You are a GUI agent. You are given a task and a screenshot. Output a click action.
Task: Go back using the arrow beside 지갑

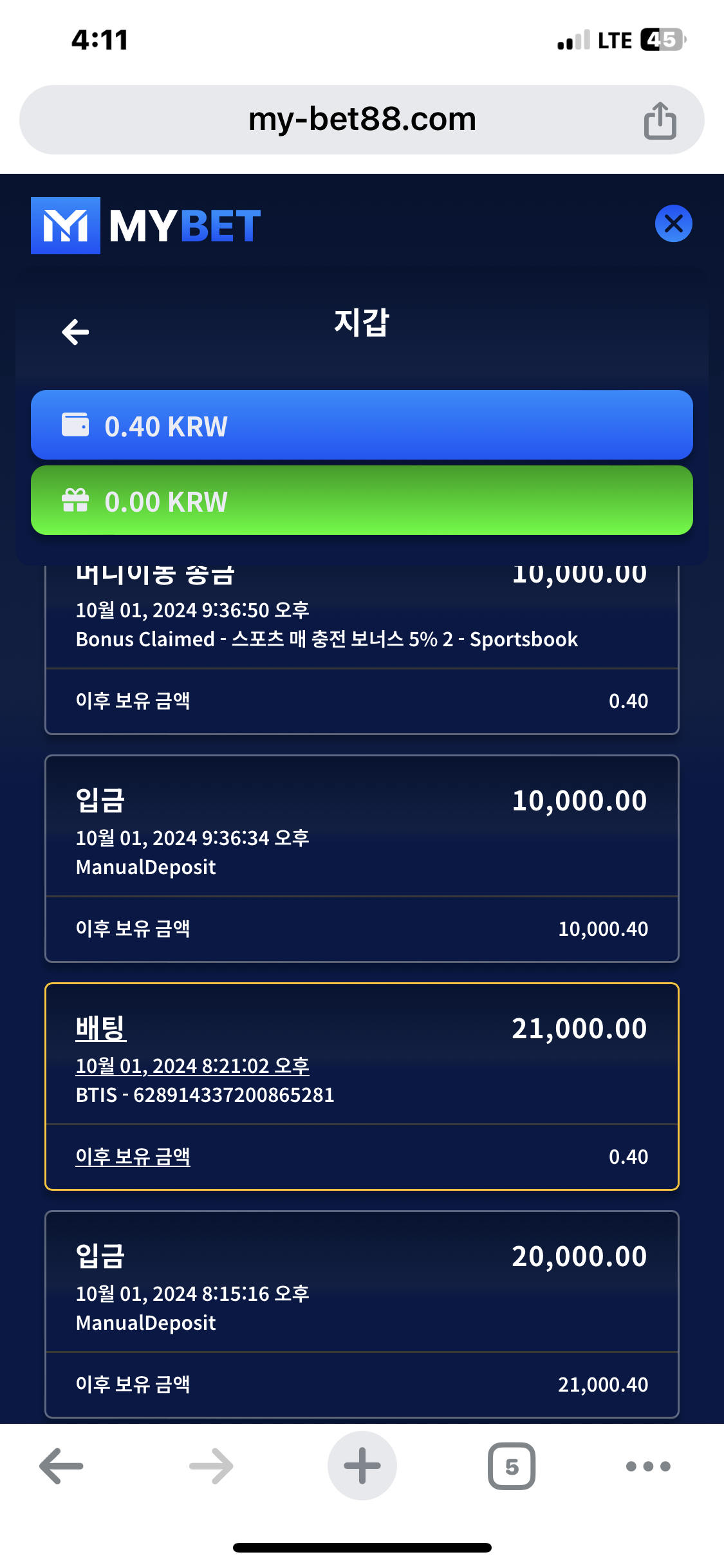[x=75, y=332]
